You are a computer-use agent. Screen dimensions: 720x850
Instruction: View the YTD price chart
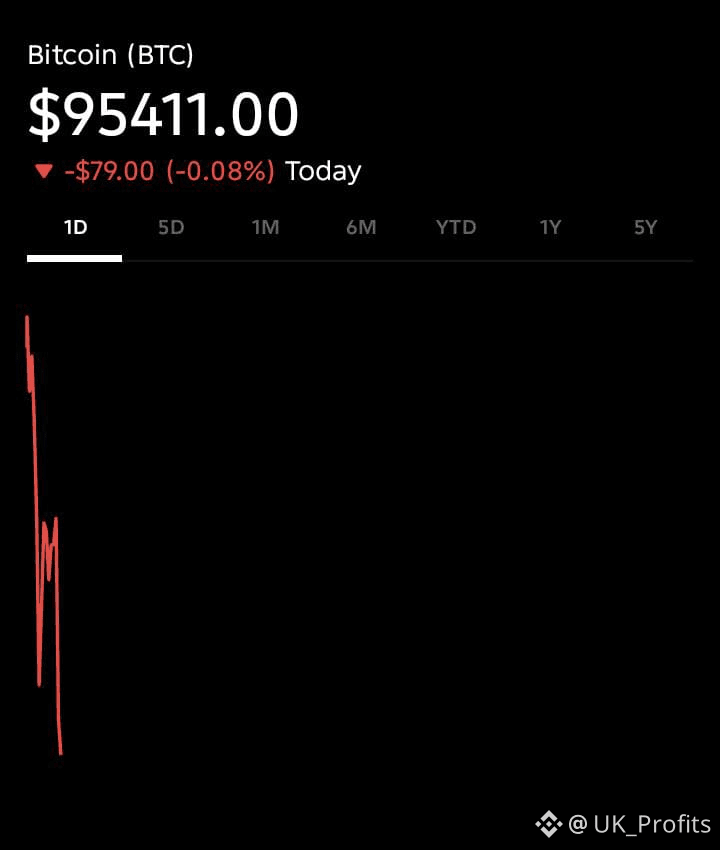pos(455,227)
